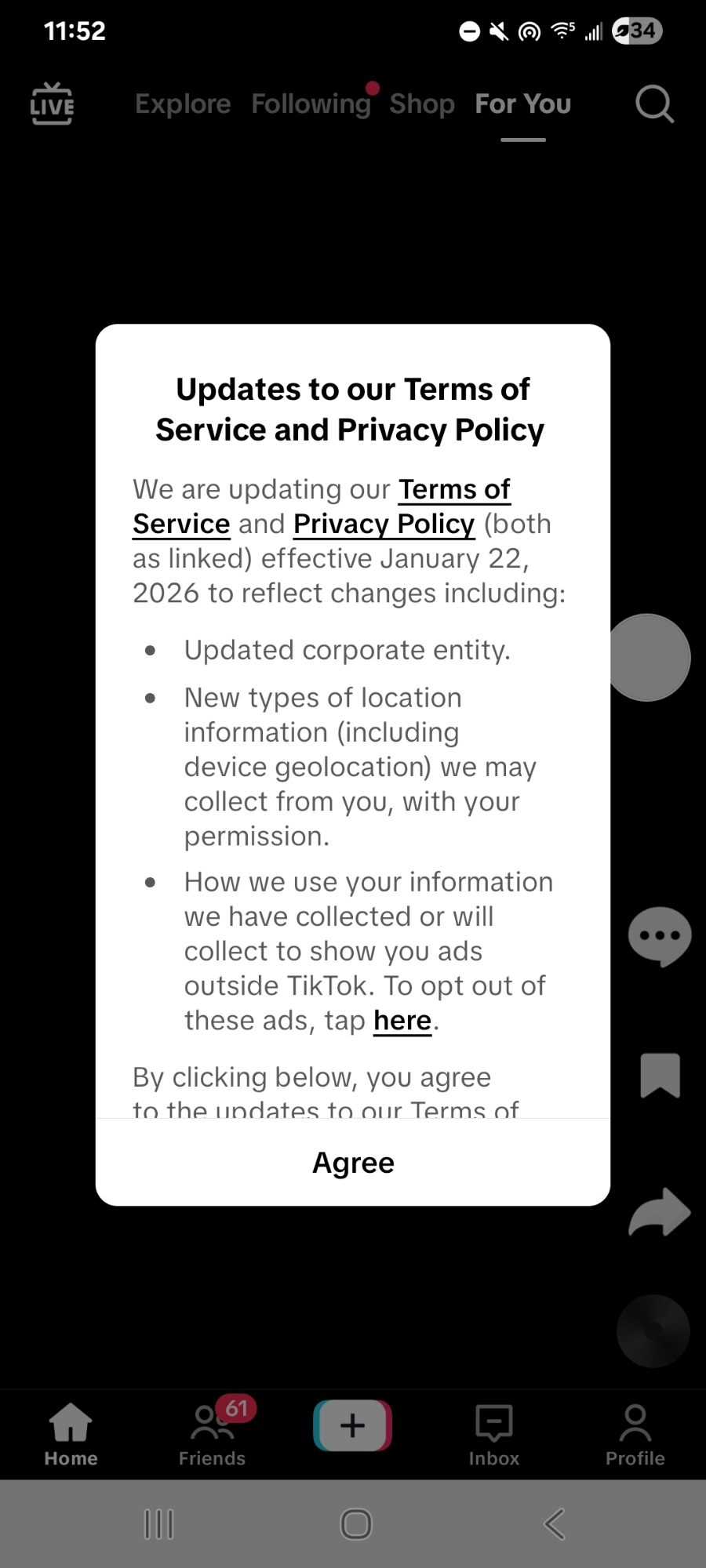706x1568 pixels.
Task: Bookmark this video
Action: pos(660,1075)
